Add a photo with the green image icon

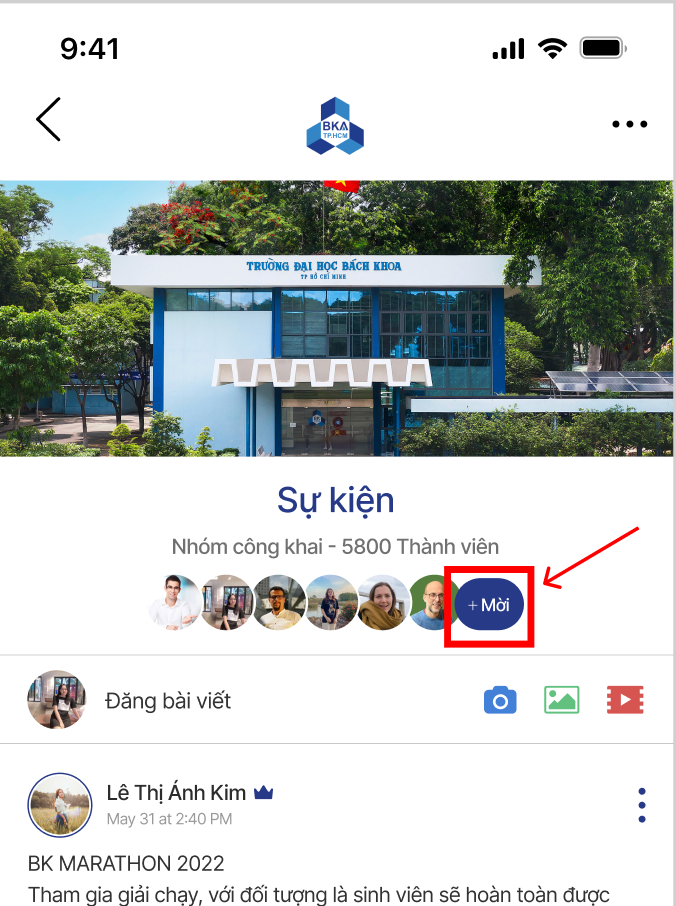[x=562, y=700]
